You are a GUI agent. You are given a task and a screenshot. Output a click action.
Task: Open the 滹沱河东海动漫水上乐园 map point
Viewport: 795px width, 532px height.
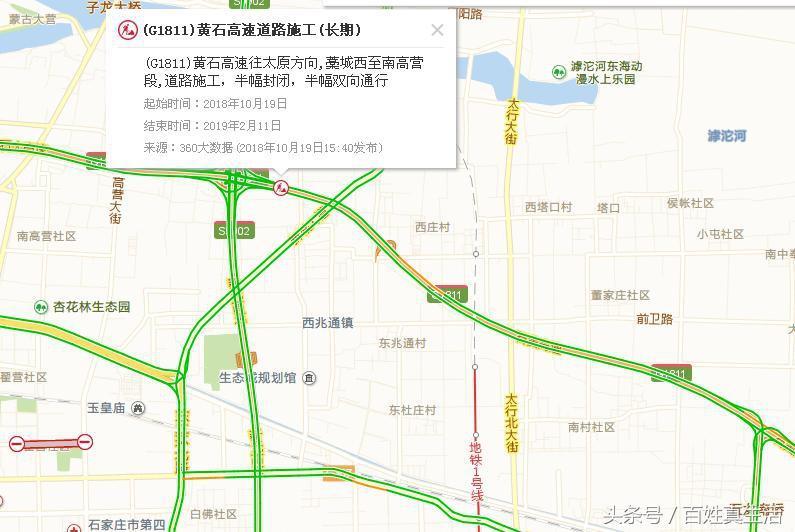tap(559, 71)
